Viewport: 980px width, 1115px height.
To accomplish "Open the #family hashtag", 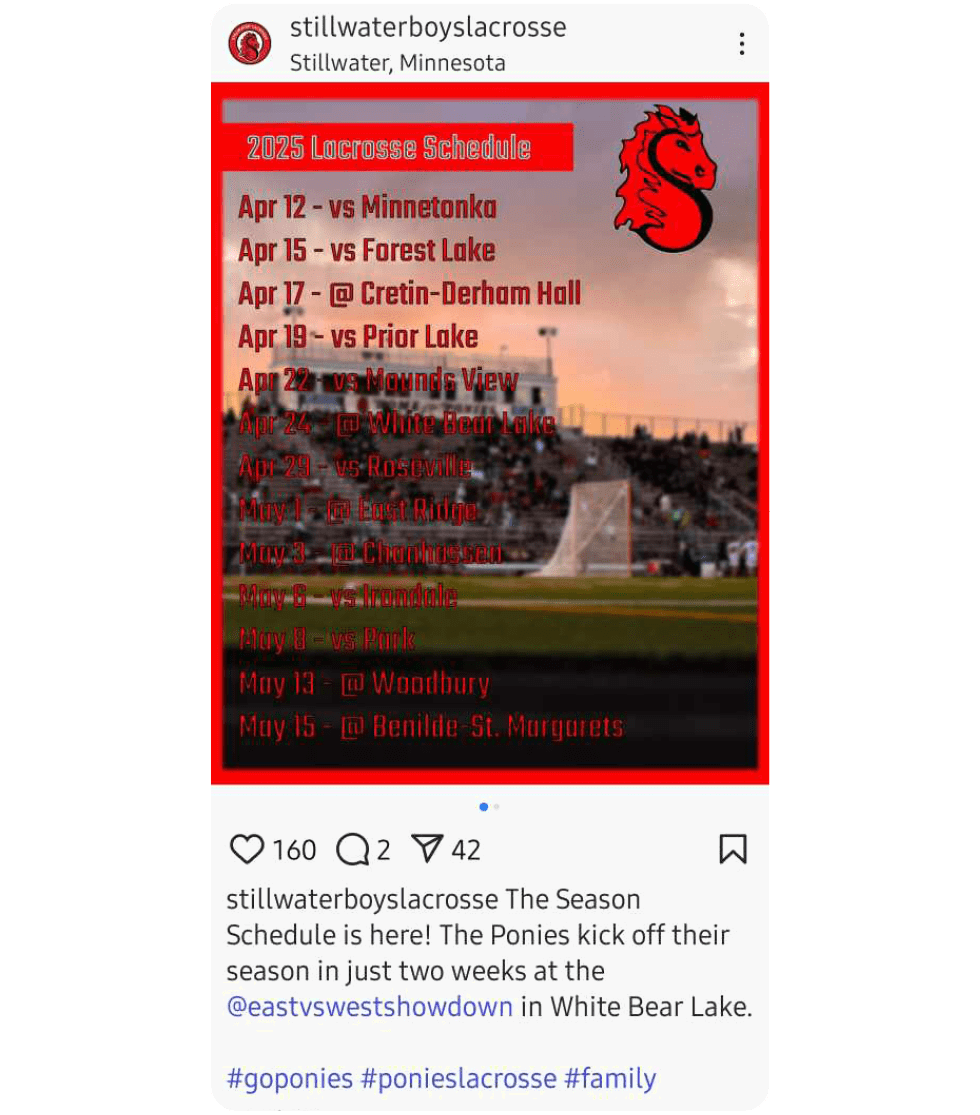I will tap(610, 1079).
